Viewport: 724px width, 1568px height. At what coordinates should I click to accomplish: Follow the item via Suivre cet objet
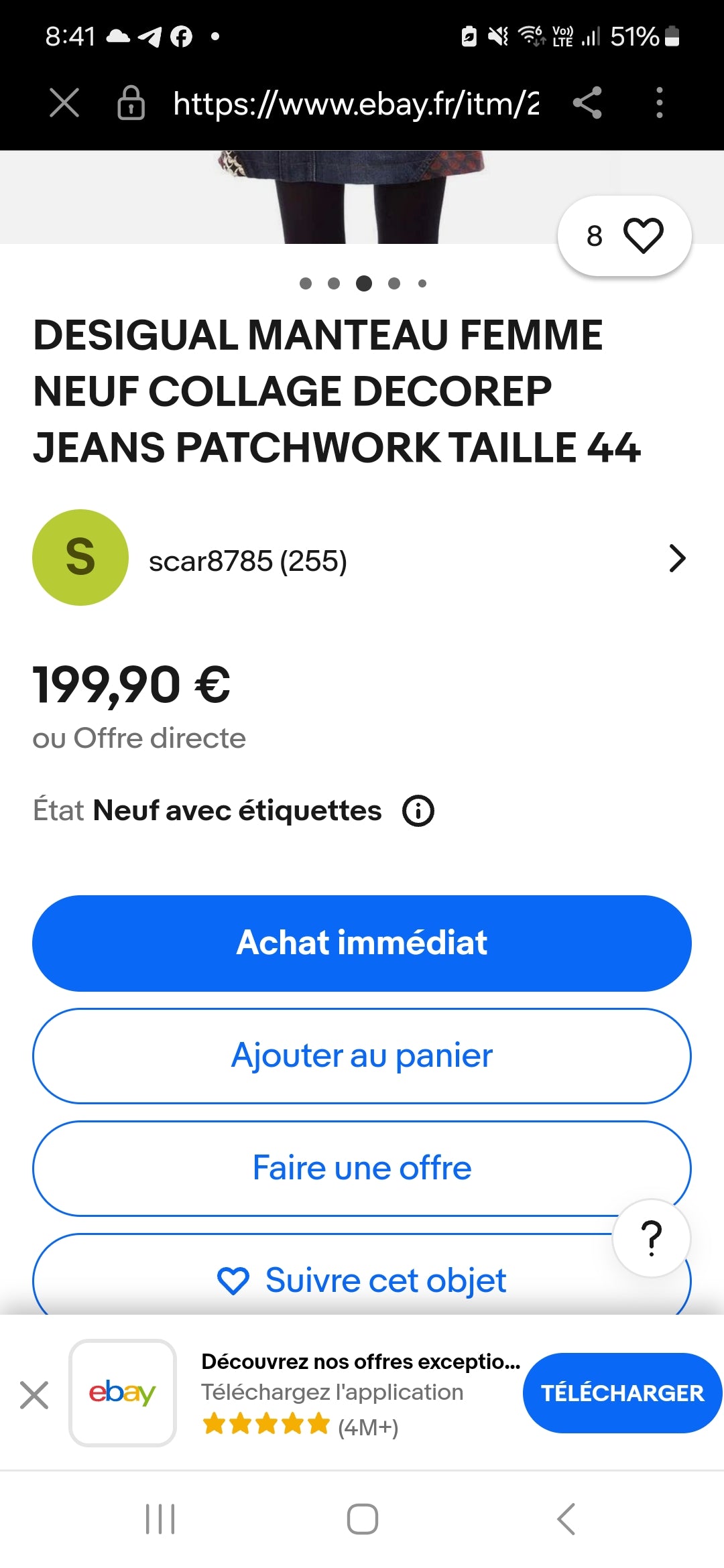click(x=362, y=1280)
